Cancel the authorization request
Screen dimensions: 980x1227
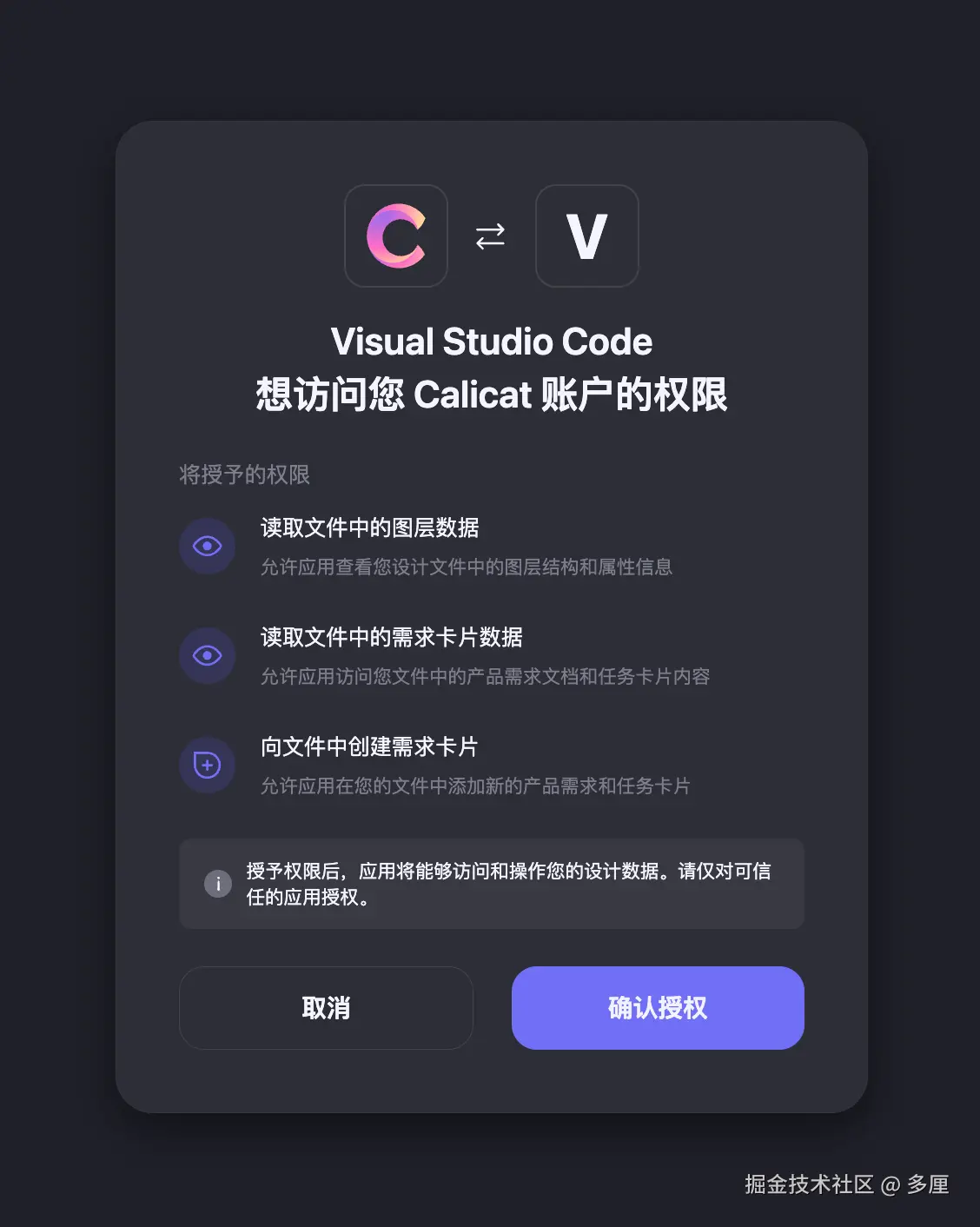click(x=326, y=1008)
